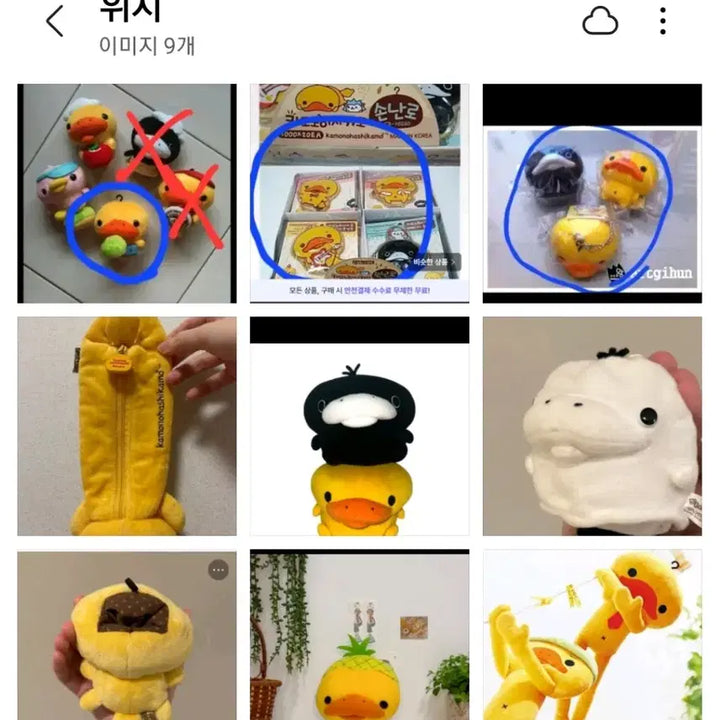Open the cloud sync icon
Viewport: 720px width, 720px height.
coord(600,21)
